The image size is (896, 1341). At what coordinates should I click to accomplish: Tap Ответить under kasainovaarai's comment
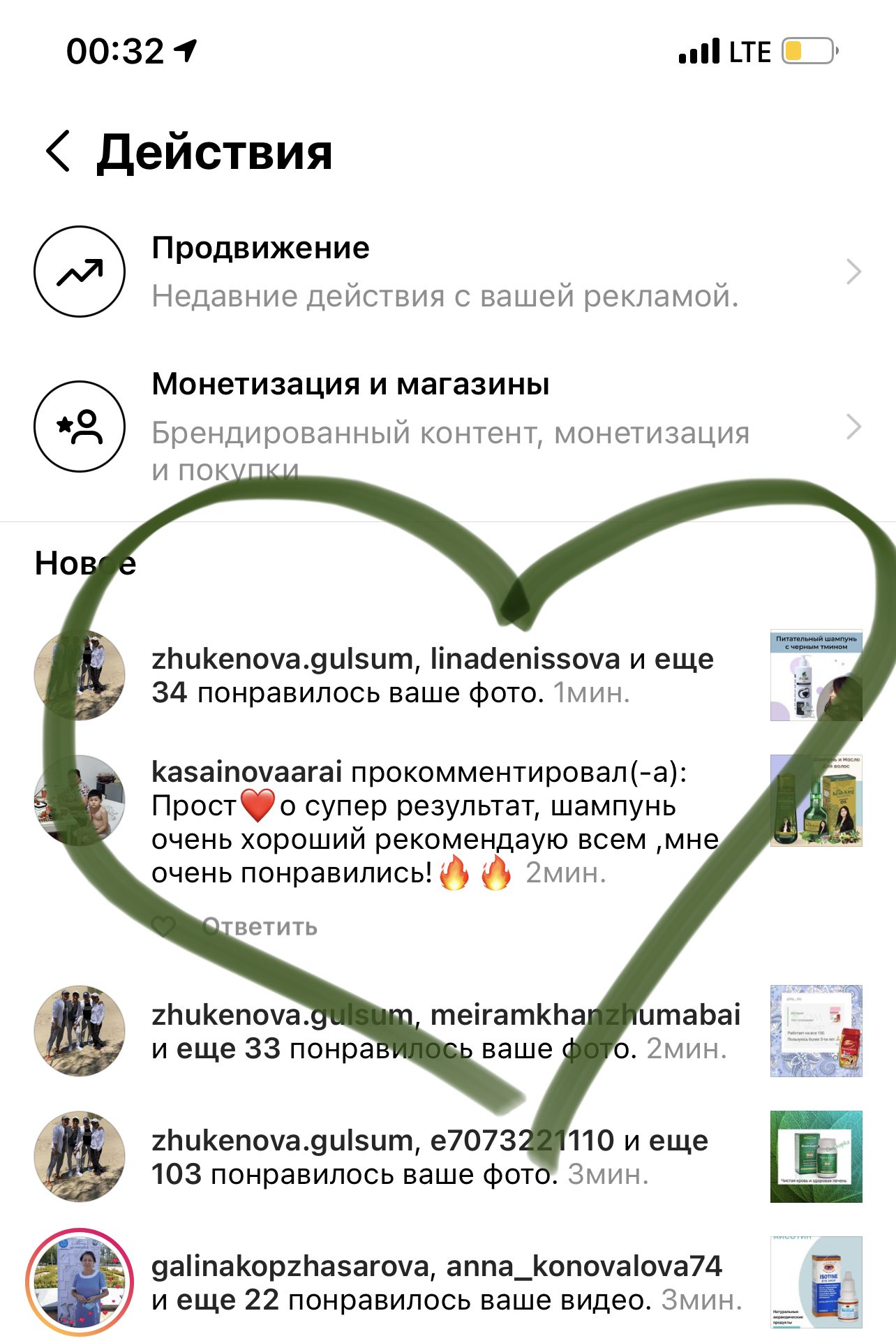pyautogui.click(x=260, y=927)
